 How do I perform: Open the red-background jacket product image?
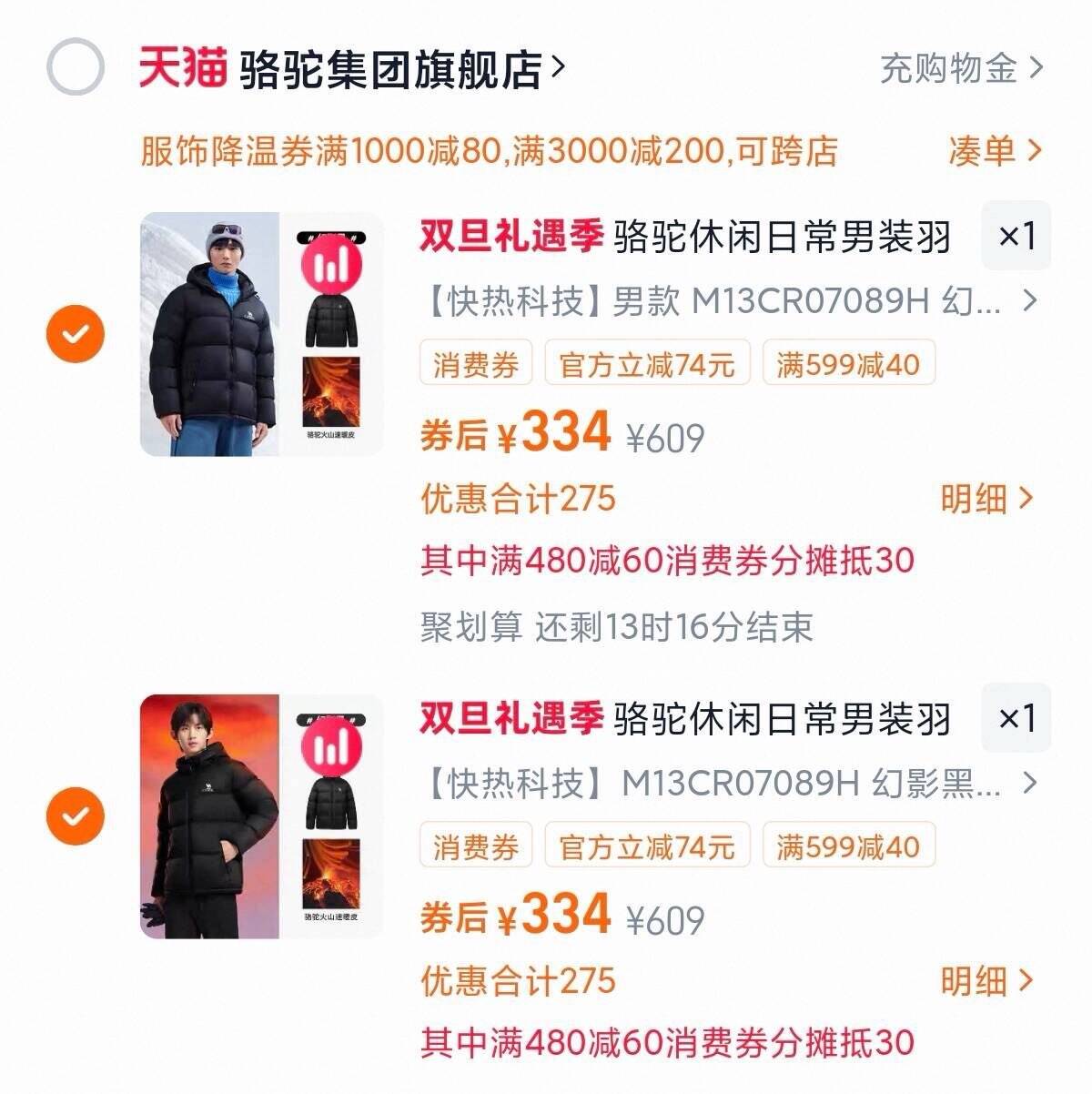click(261, 815)
